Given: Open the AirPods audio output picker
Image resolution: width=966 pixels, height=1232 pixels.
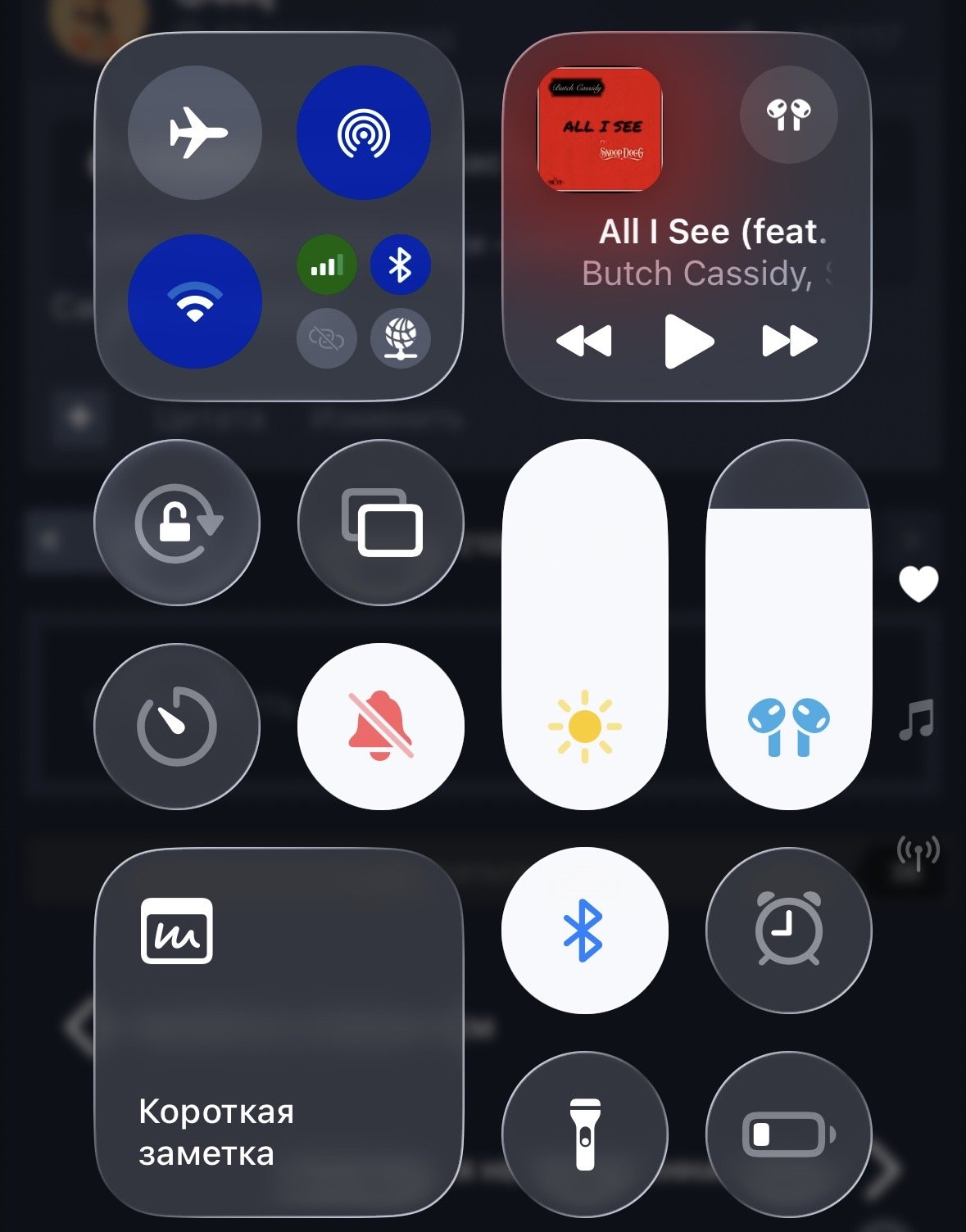Looking at the screenshot, I should tap(788, 115).
